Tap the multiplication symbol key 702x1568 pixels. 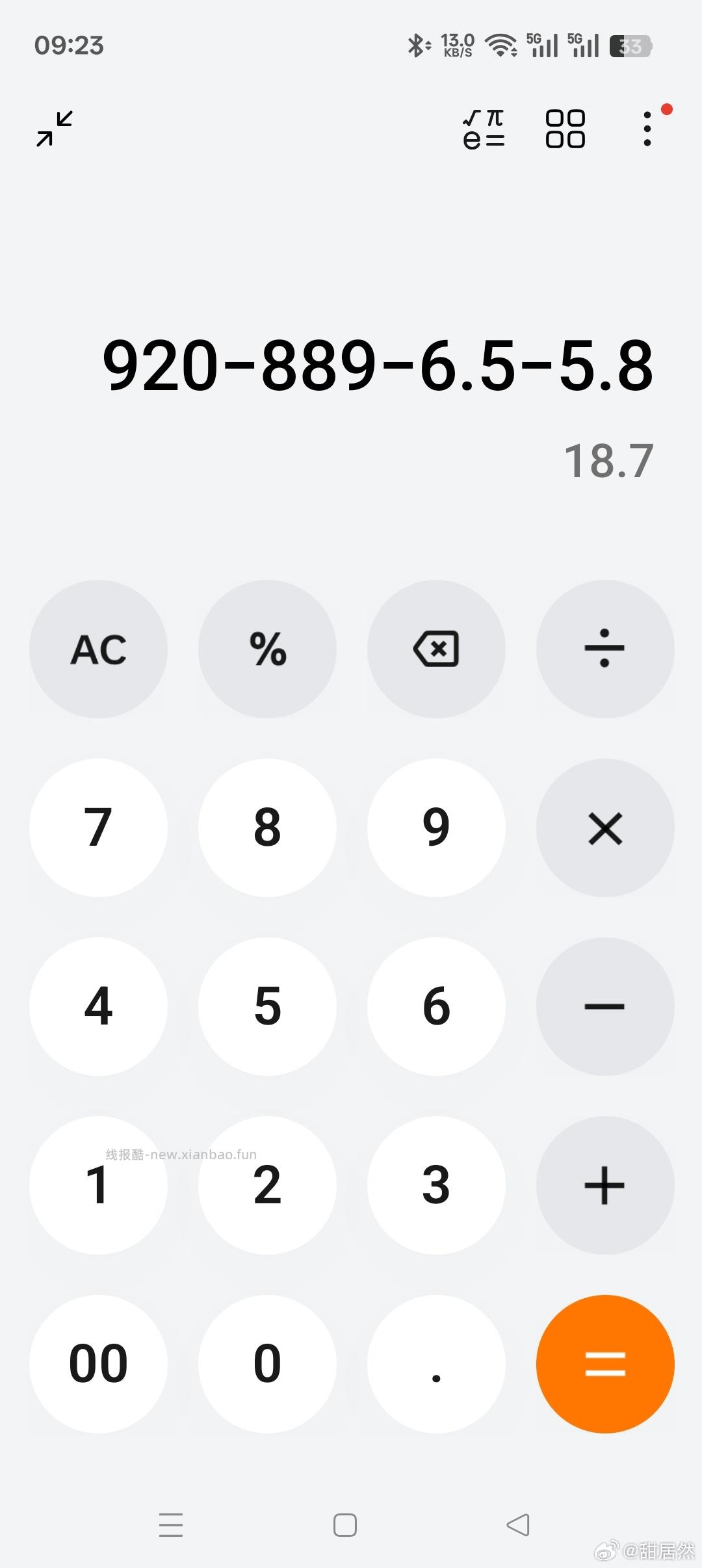(604, 828)
